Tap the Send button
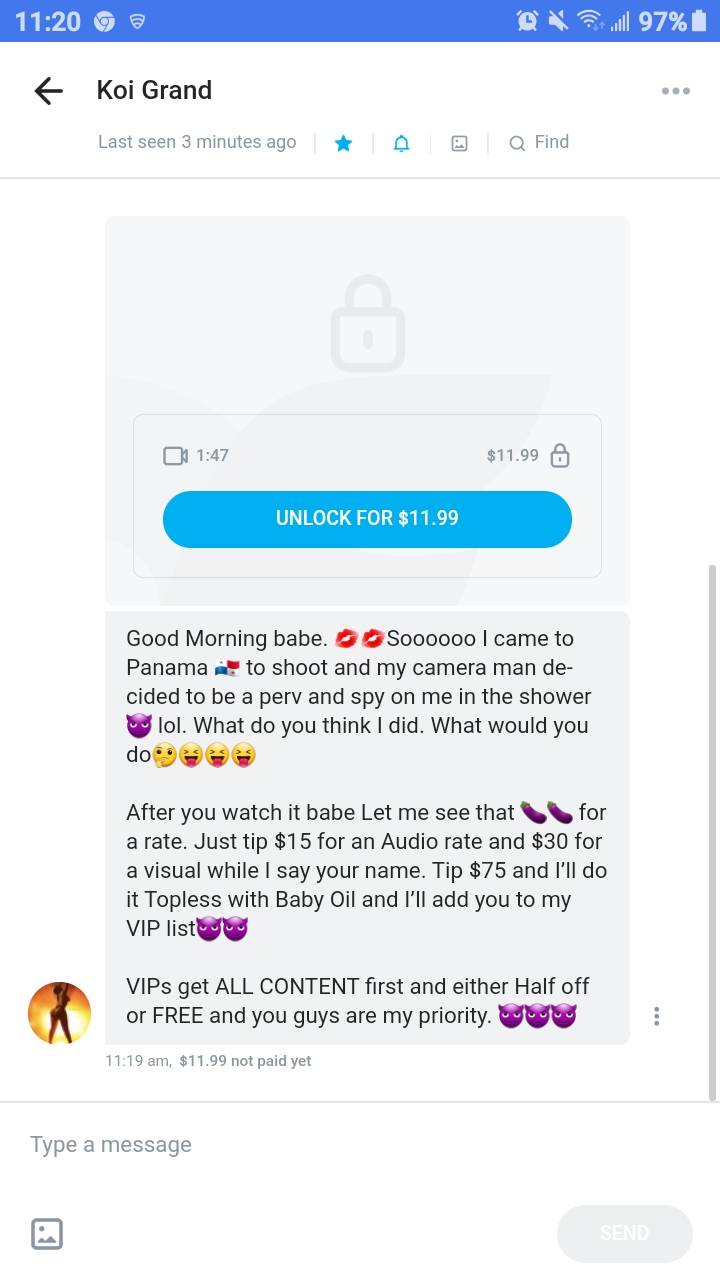 pos(624,1233)
